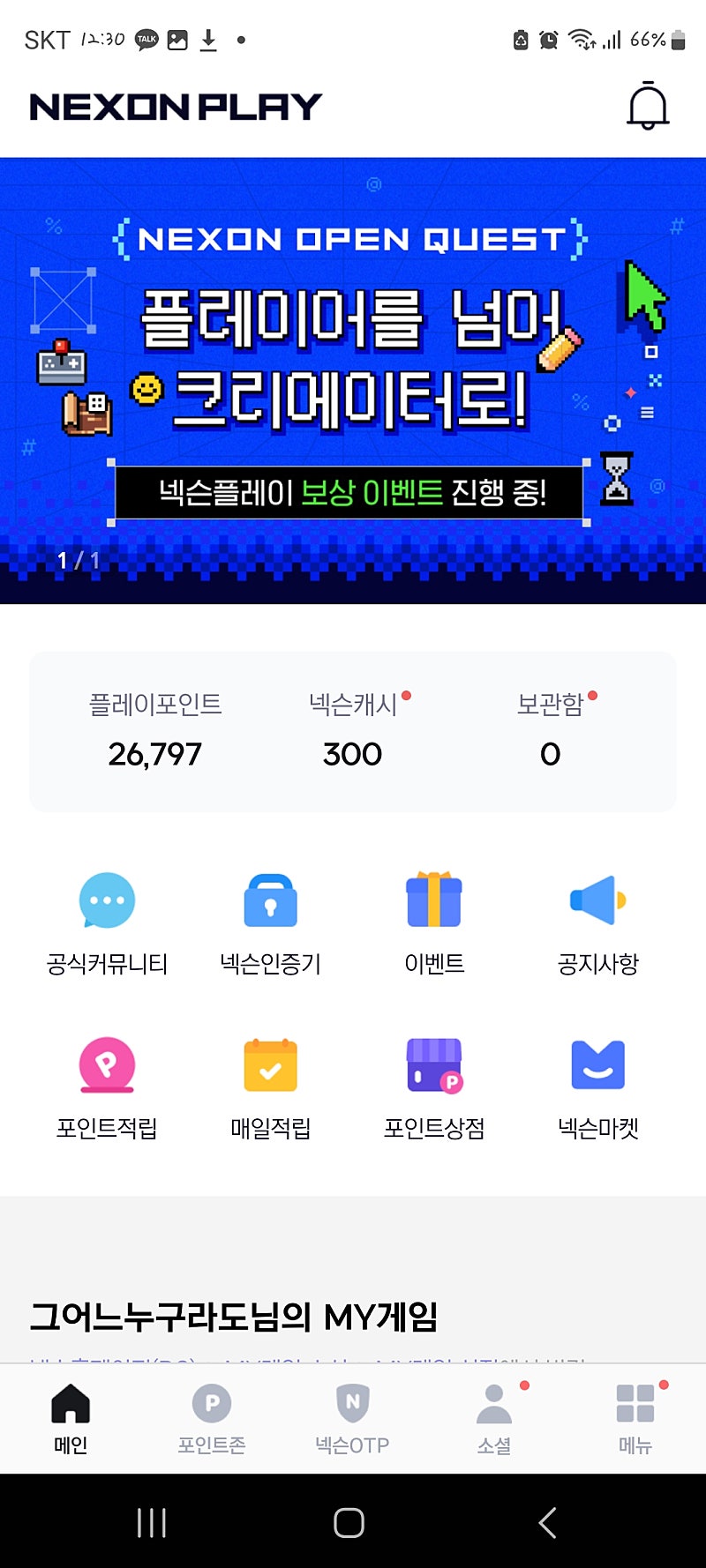
Task: Open the notifications bell
Action: pos(648,106)
